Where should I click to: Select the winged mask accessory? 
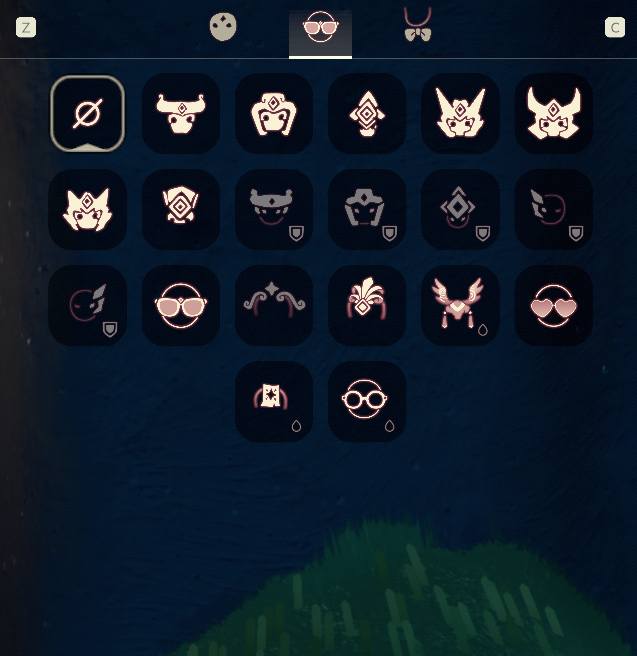[460, 306]
